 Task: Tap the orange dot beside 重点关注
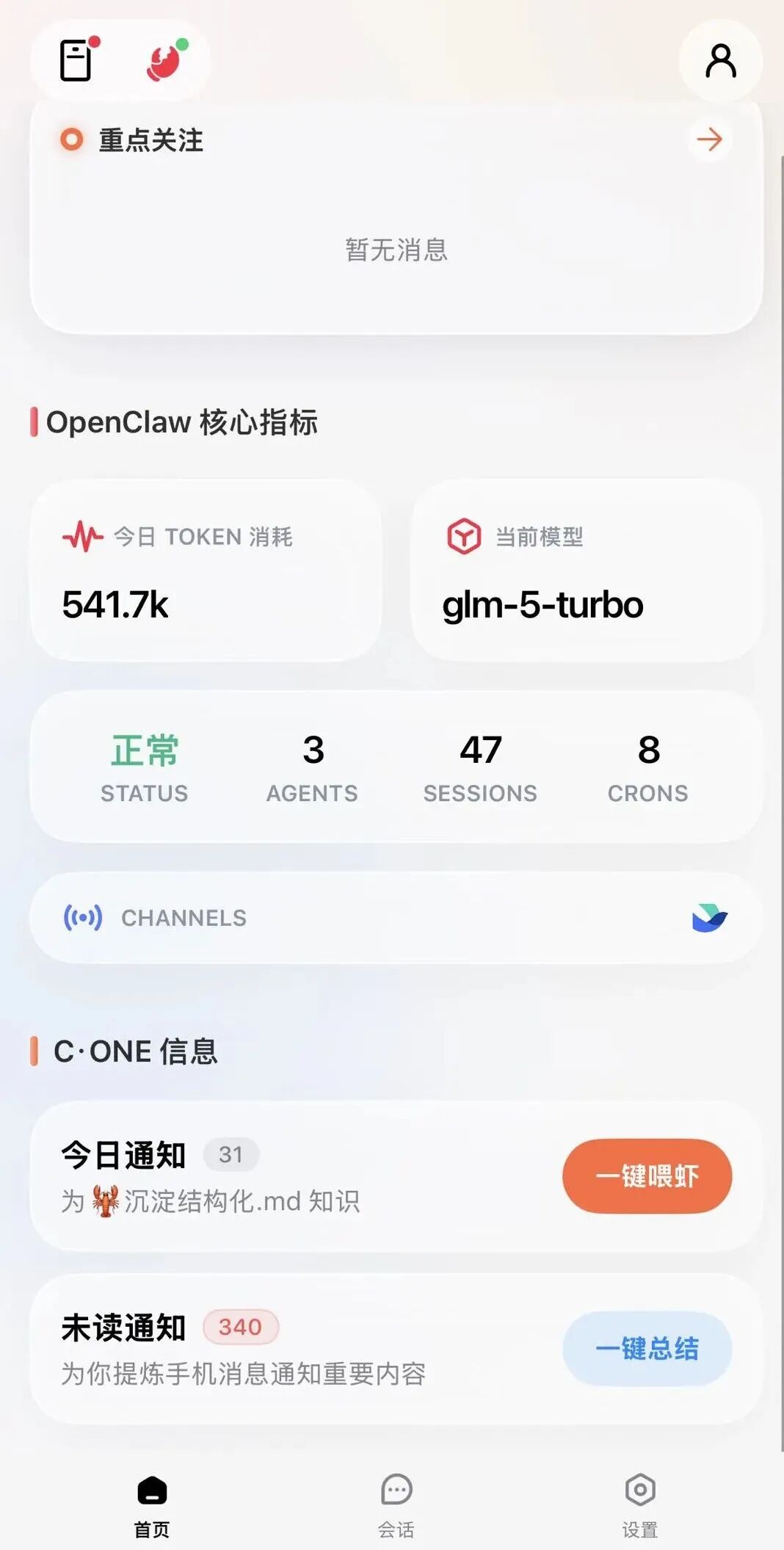tap(71, 140)
